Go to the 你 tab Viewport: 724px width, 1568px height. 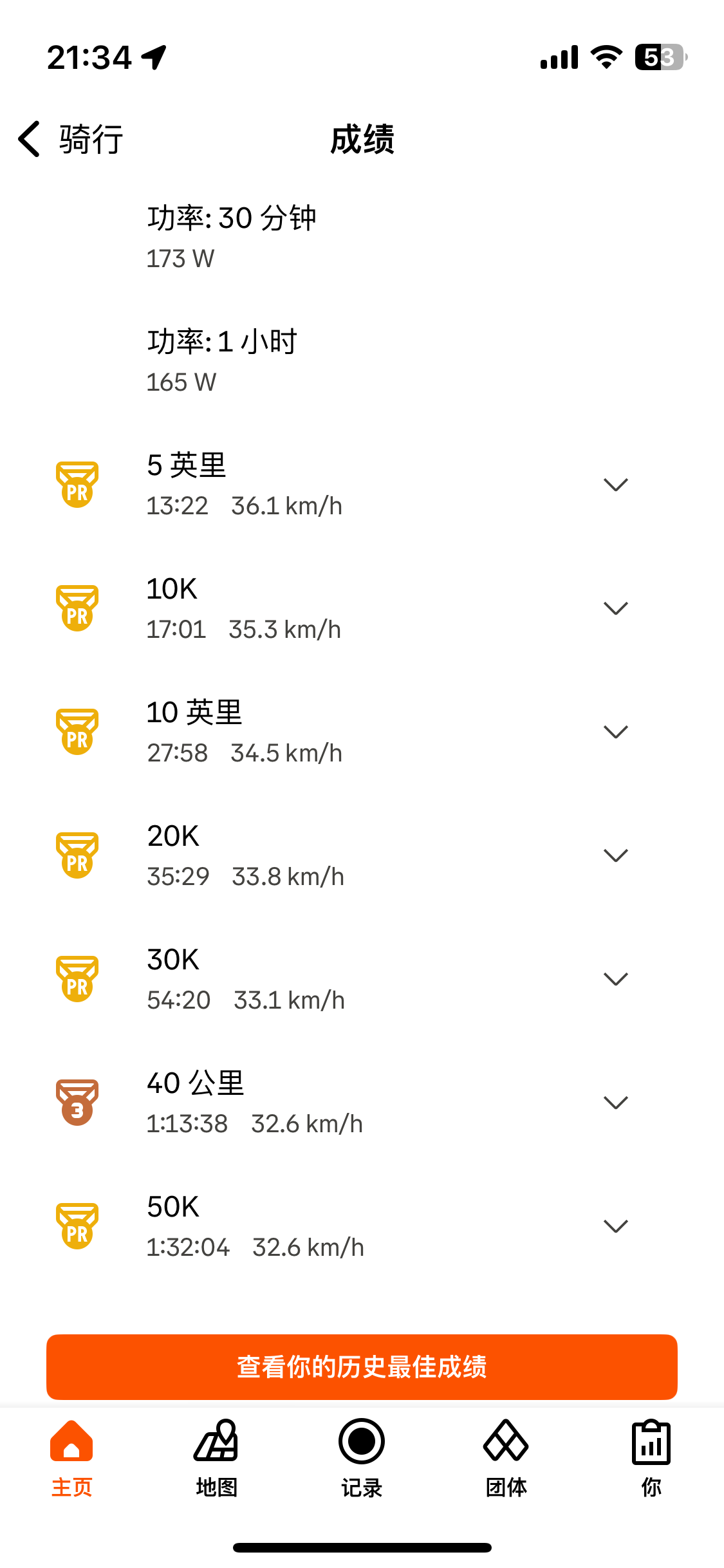[651, 1459]
